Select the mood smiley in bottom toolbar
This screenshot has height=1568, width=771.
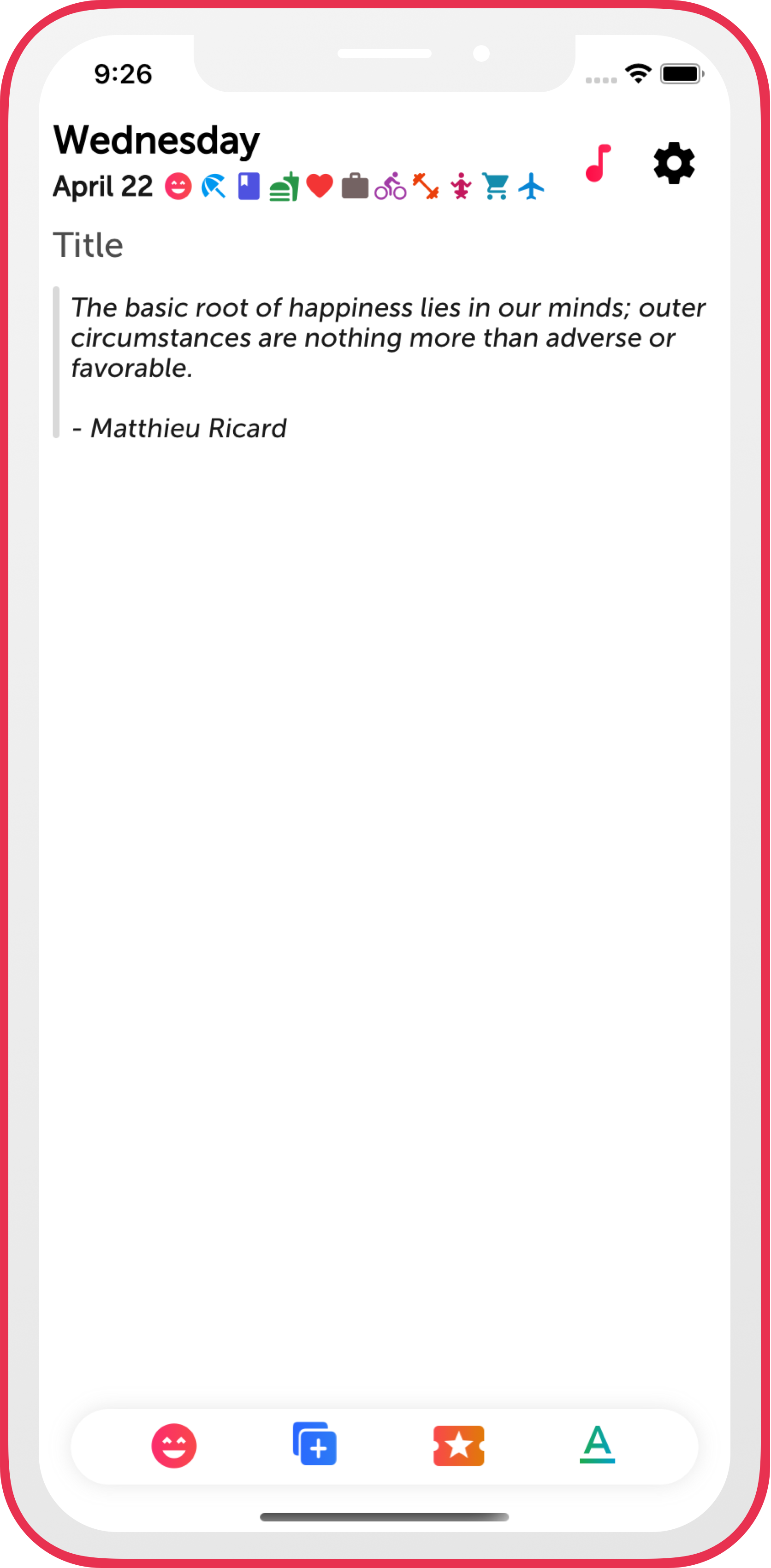click(x=174, y=1446)
